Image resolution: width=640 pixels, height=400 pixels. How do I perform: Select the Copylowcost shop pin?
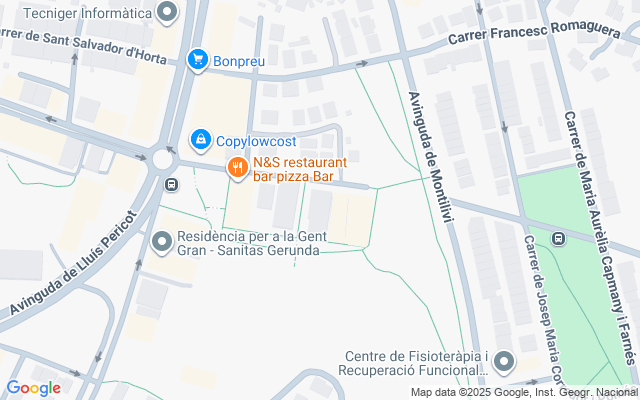pos(201,138)
